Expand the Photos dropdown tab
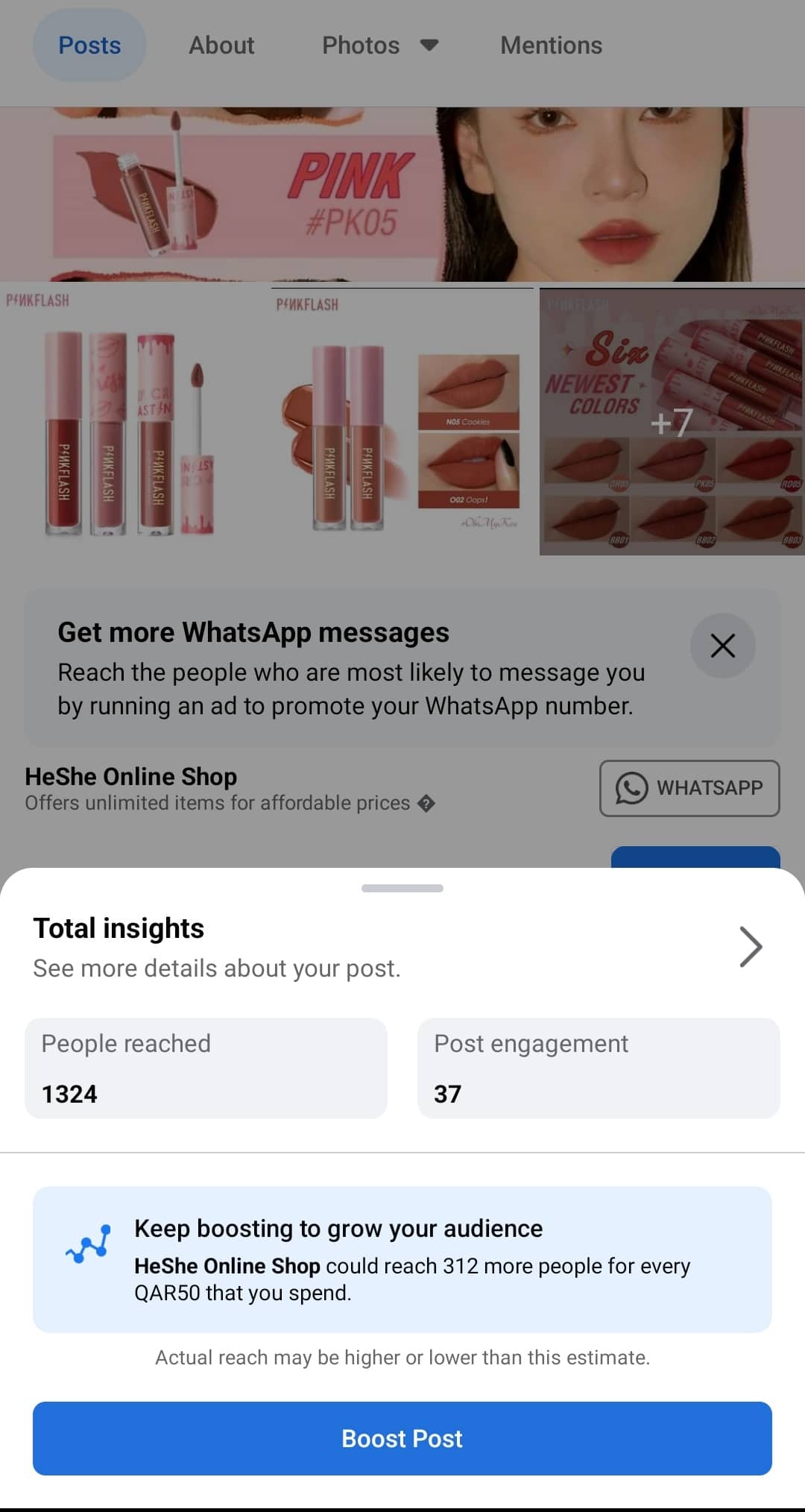 pos(379,45)
